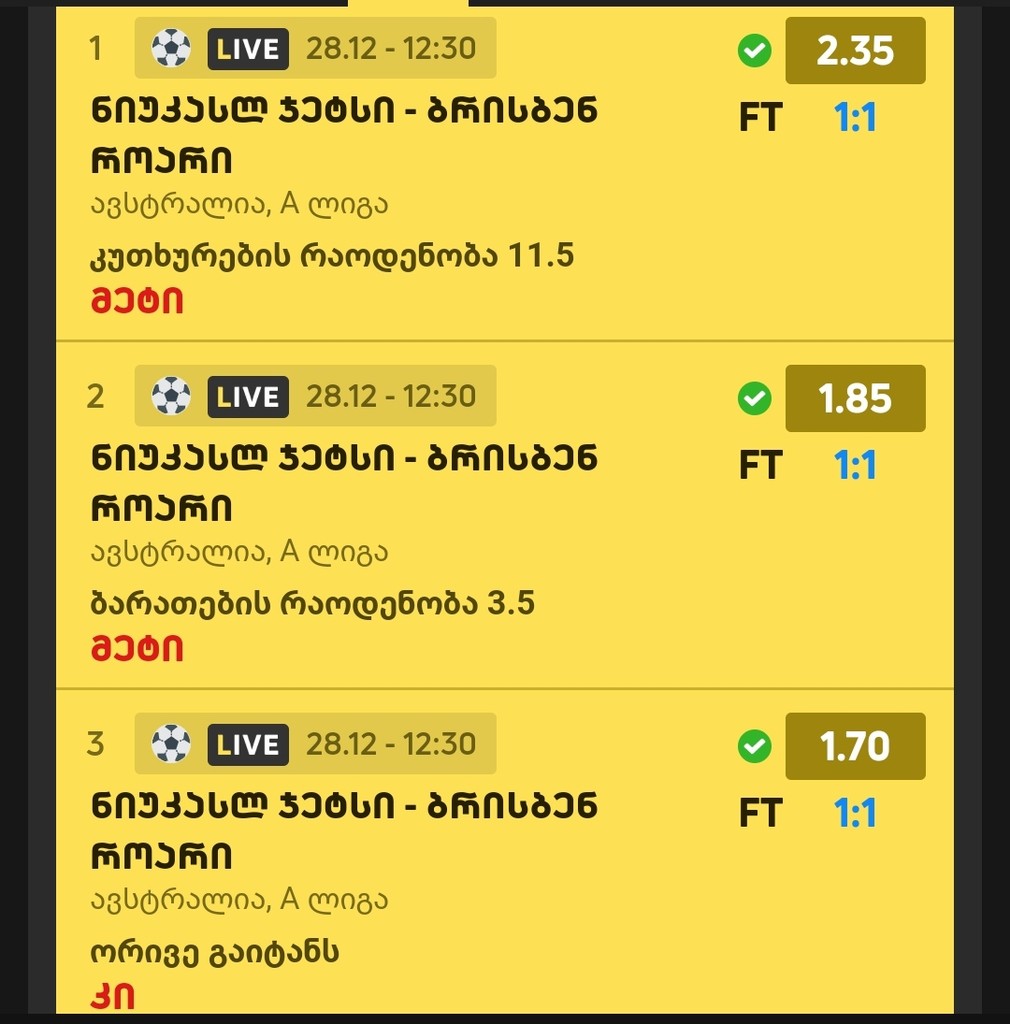Click the red მეტი outcome label on bet 1
This screenshot has height=1024, width=1010.
(x=137, y=299)
